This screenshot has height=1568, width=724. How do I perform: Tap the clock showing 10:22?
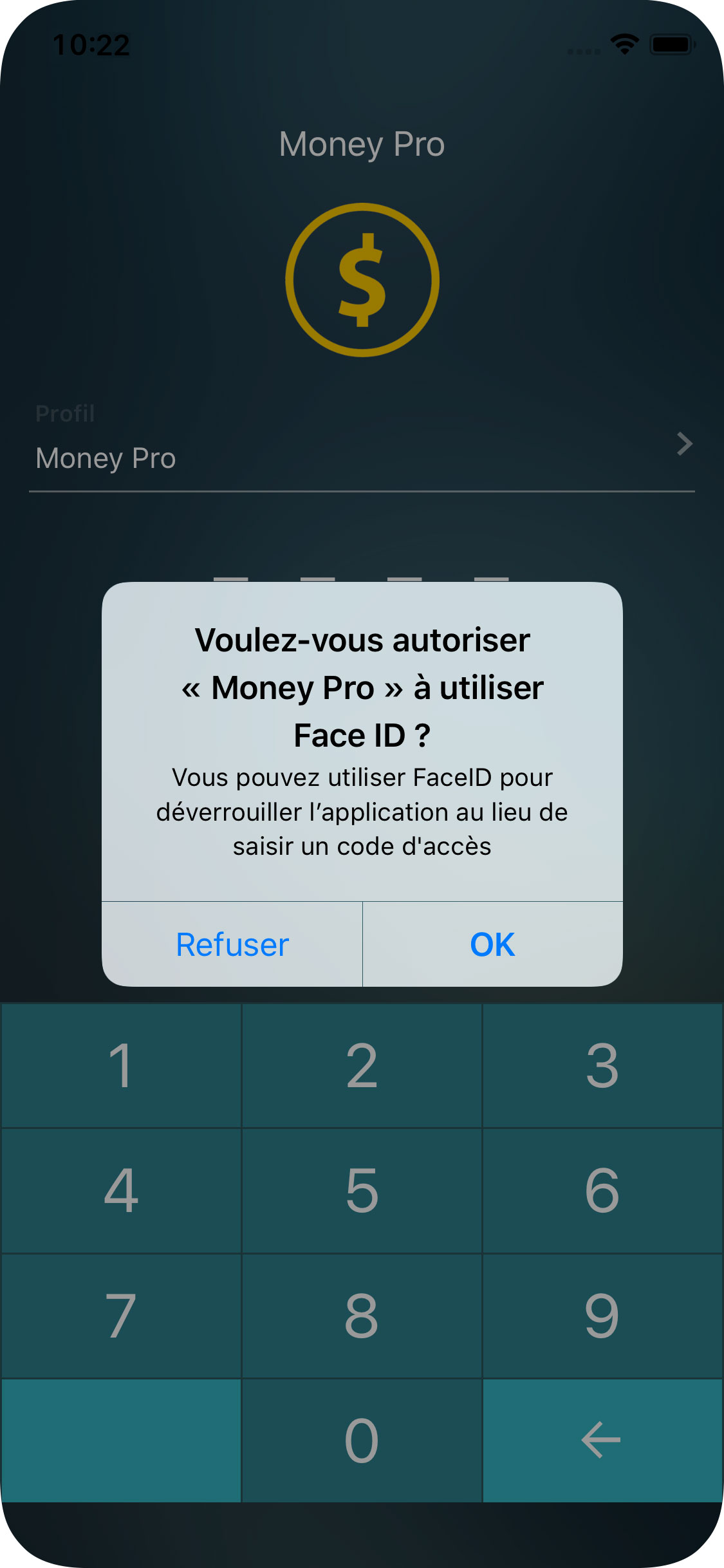pyautogui.click(x=91, y=44)
